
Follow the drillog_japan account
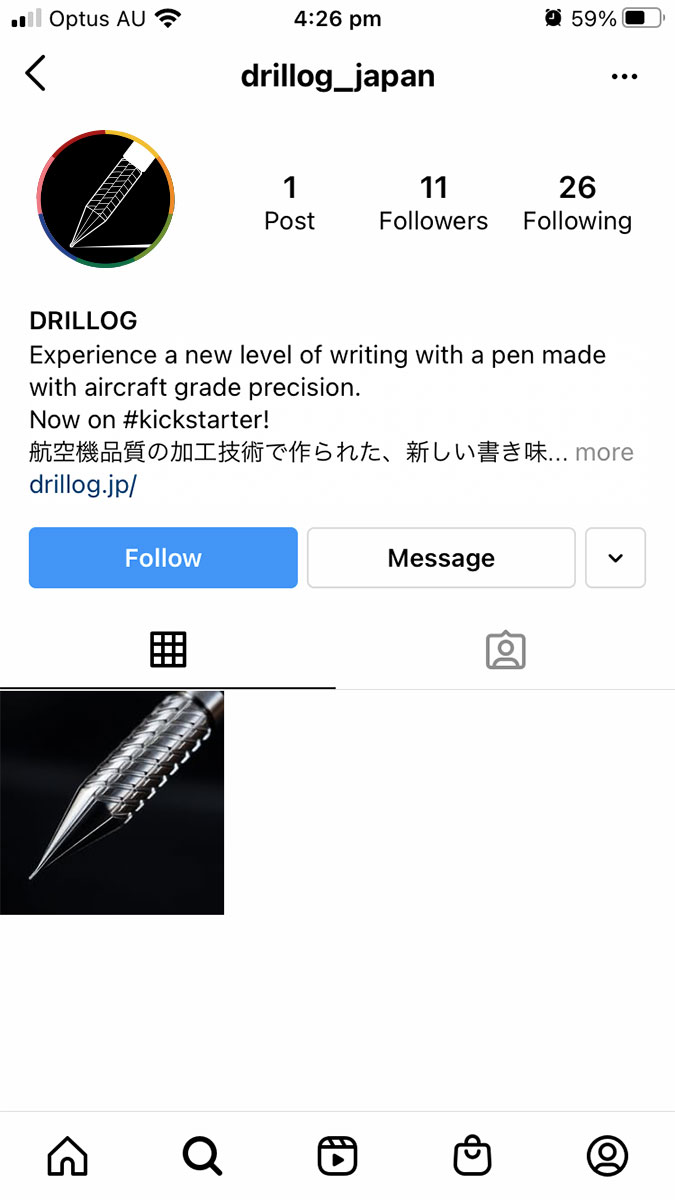pyautogui.click(x=163, y=558)
